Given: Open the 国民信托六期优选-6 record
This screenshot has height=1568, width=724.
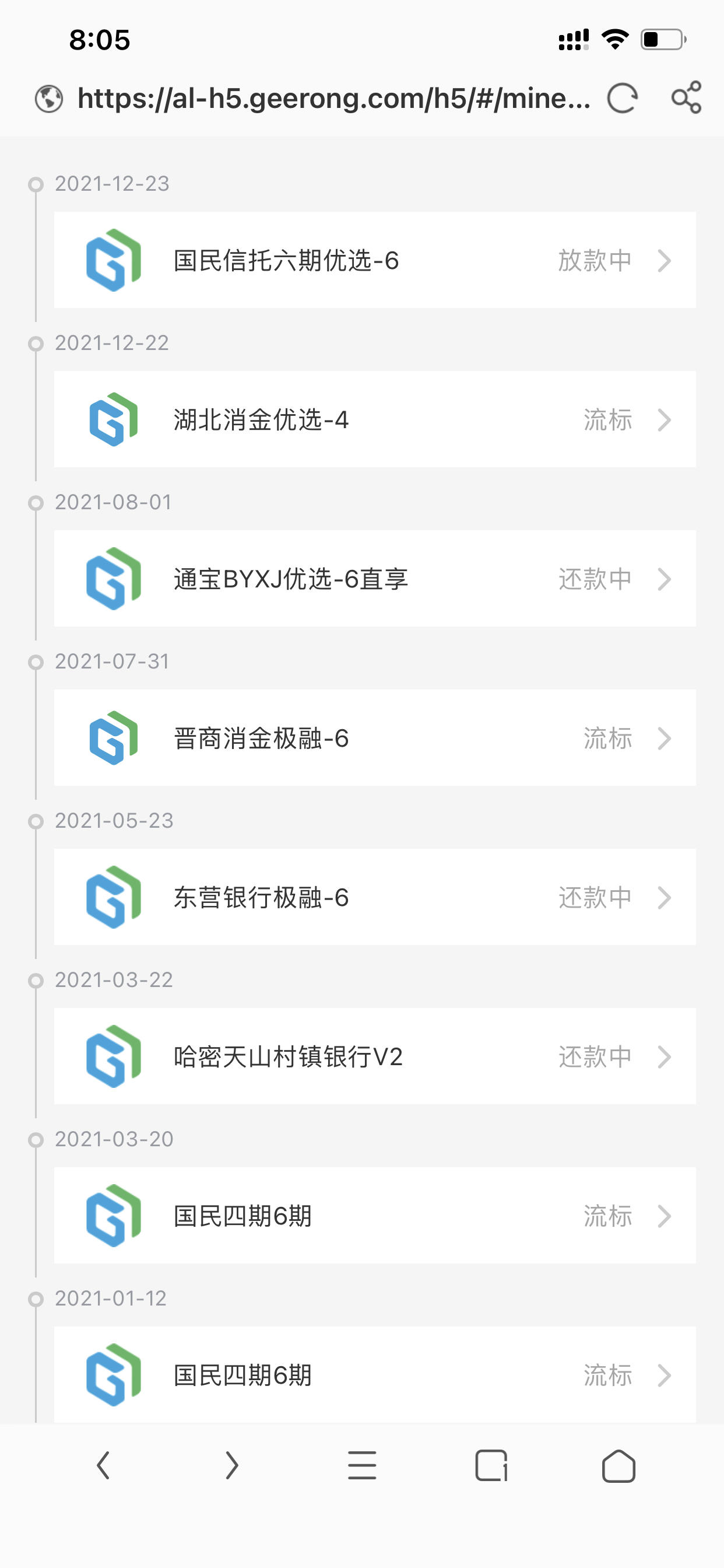Looking at the screenshot, I should [x=375, y=260].
